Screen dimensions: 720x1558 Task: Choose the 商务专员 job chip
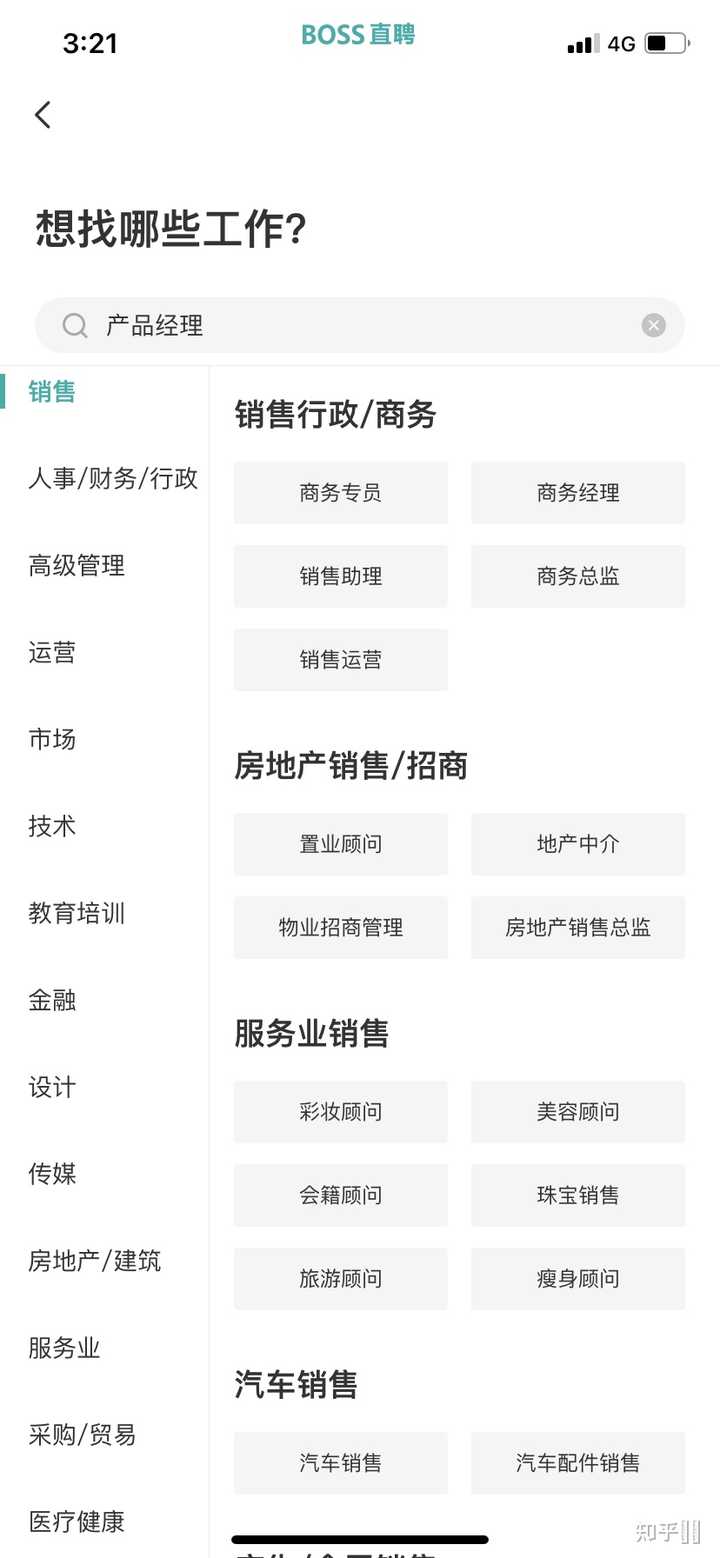340,493
